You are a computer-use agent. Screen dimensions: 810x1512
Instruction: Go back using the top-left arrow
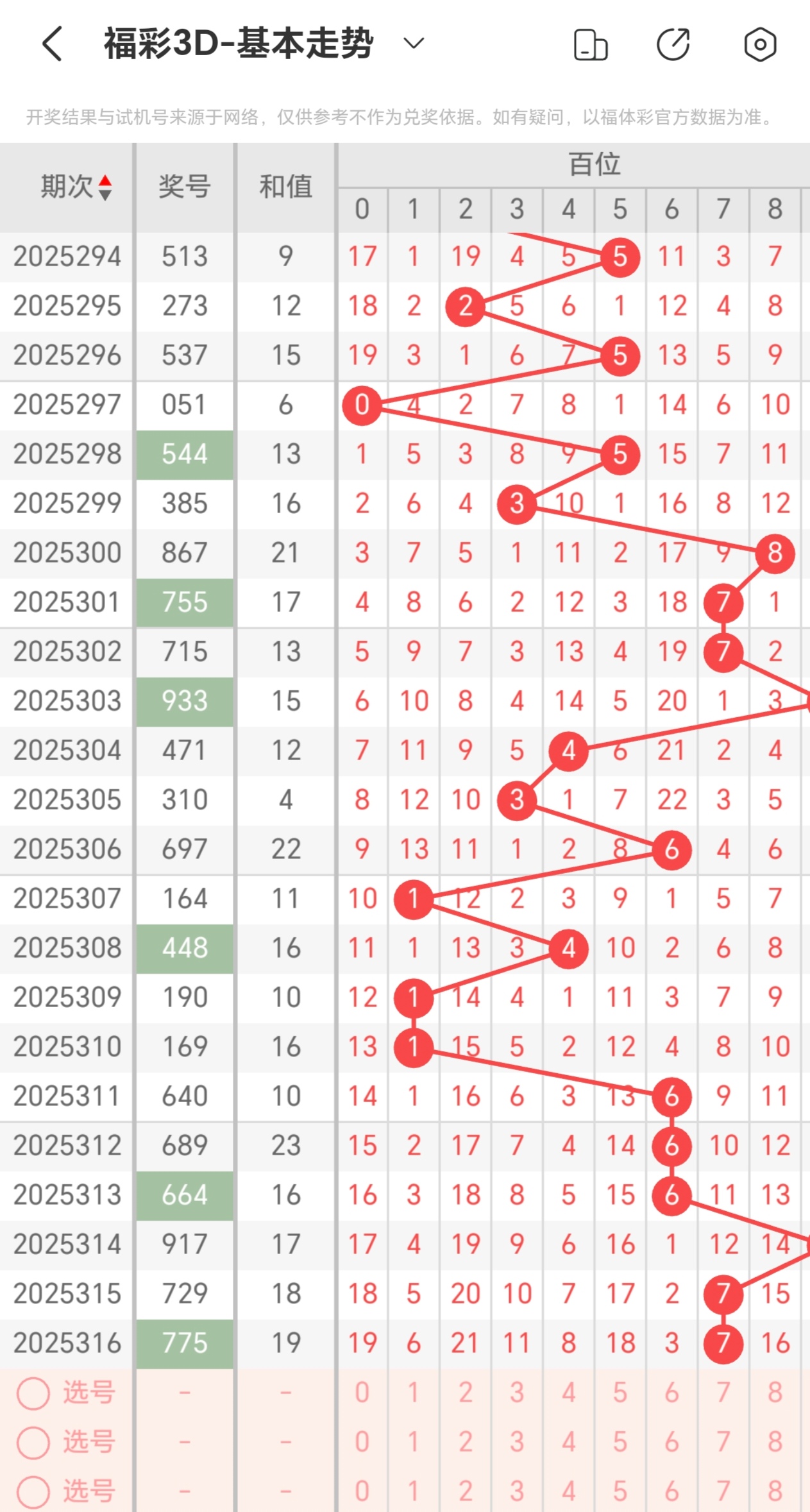pos(53,44)
